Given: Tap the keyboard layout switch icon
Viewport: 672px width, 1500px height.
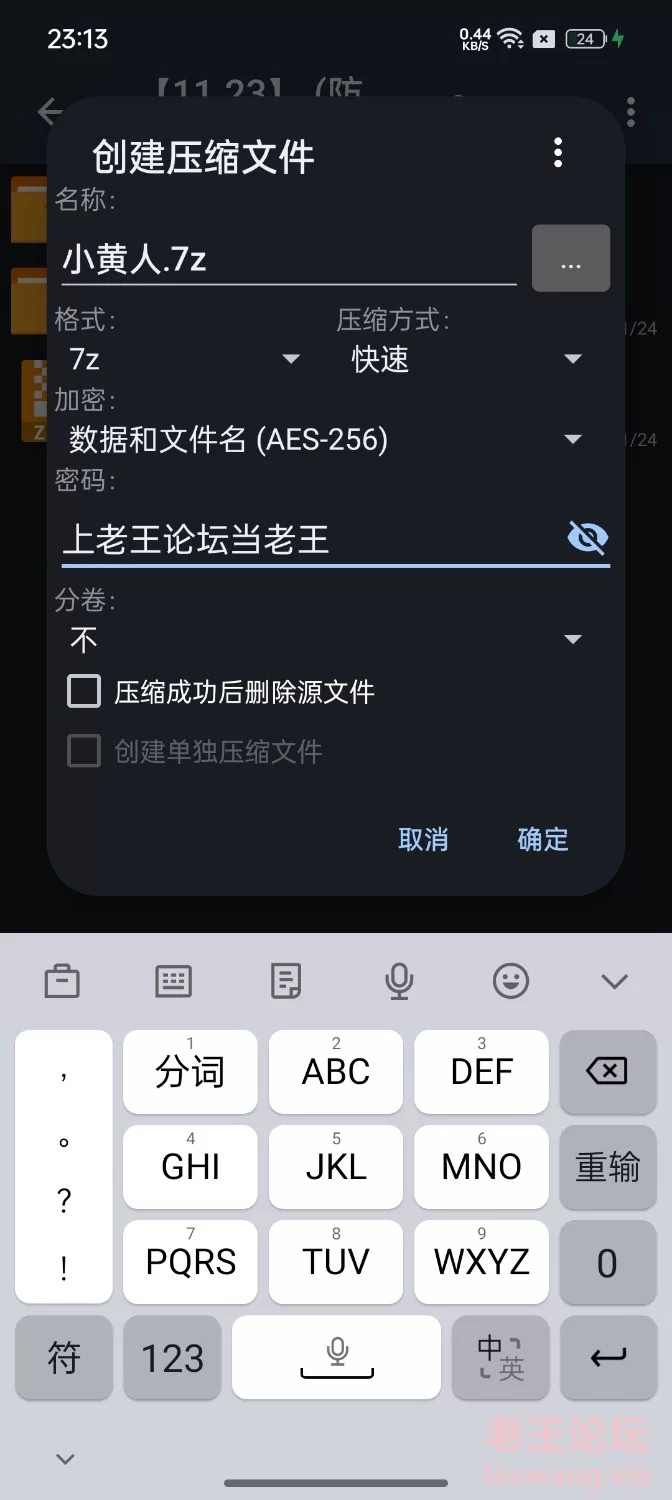Looking at the screenshot, I should tap(174, 981).
